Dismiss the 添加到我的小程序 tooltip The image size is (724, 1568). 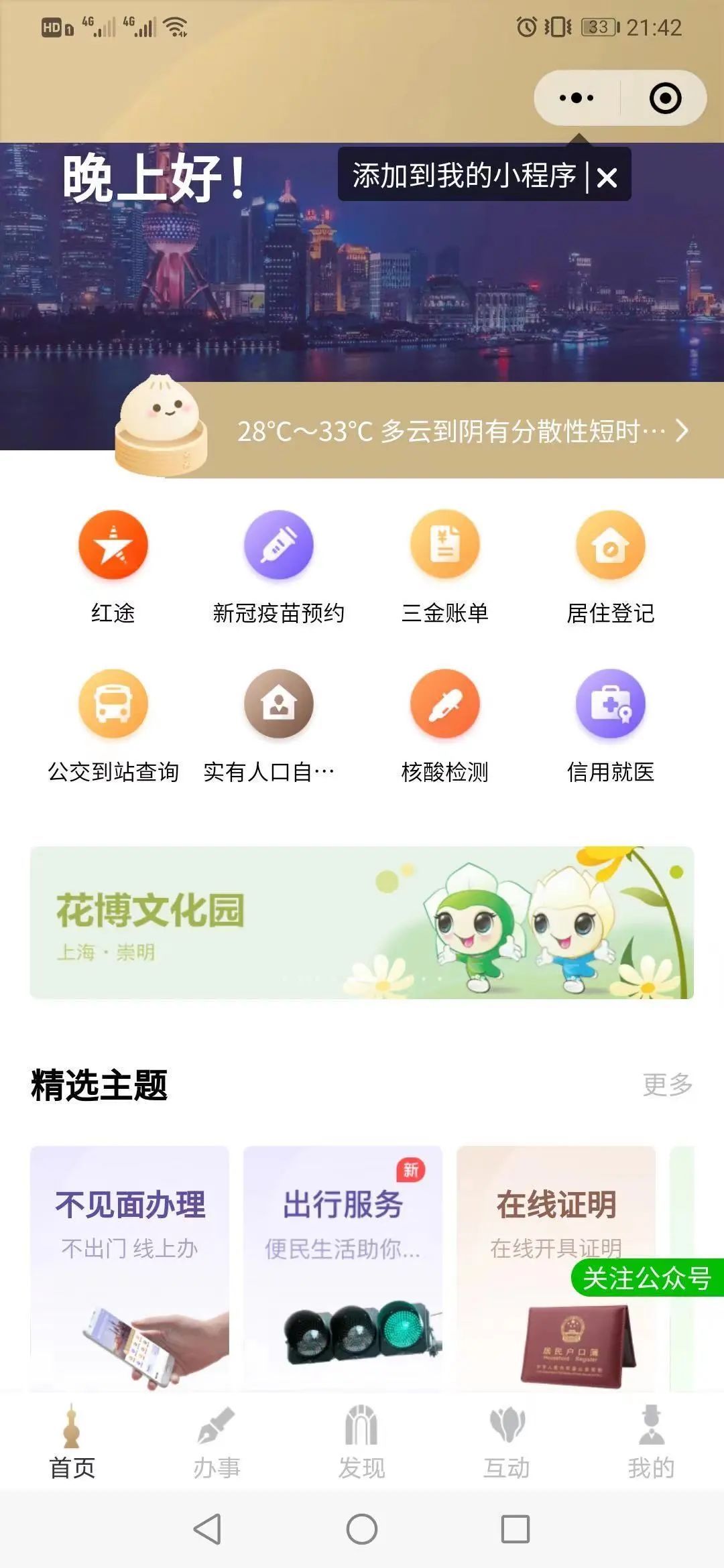tap(607, 178)
